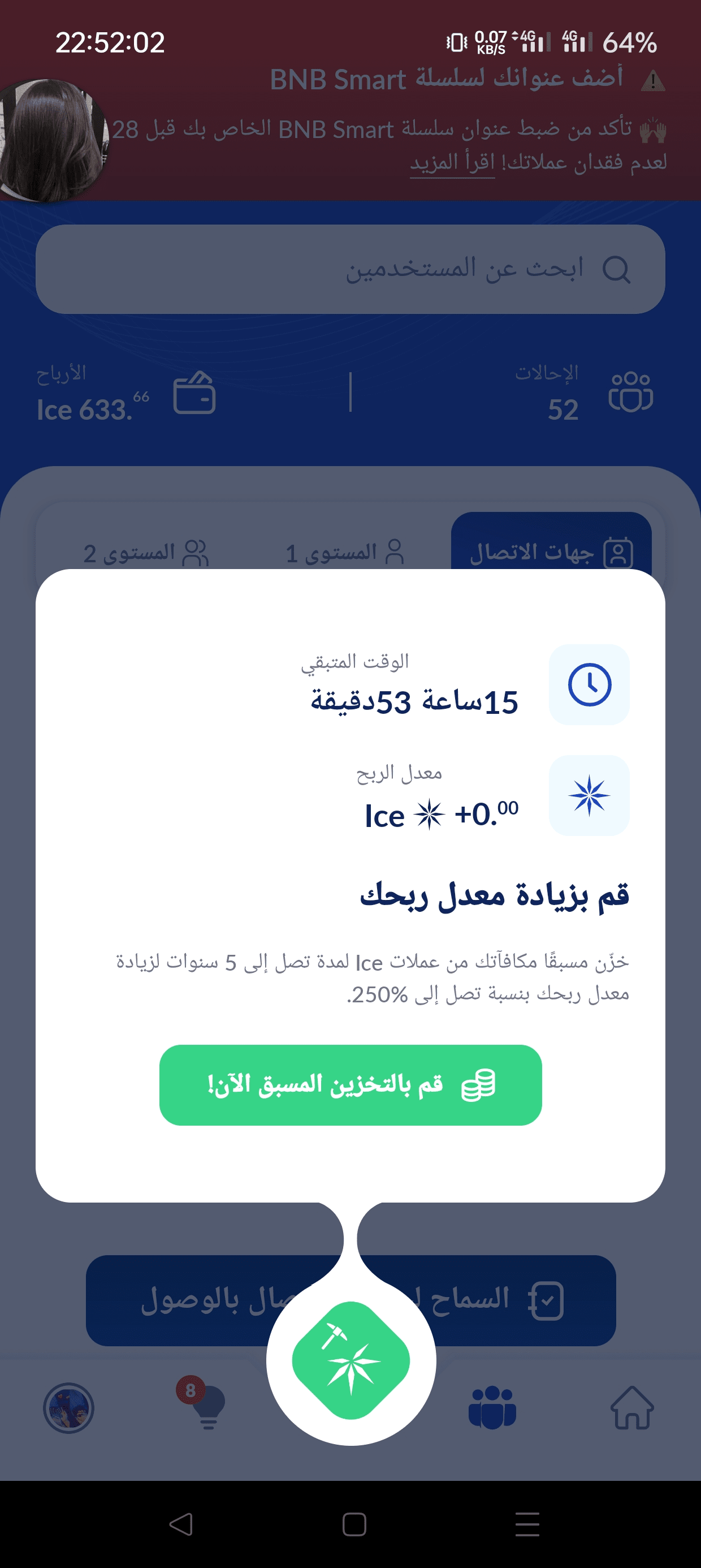
Task: Switch to the جهات الاتصال tab
Action: click(x=551, y=553)
